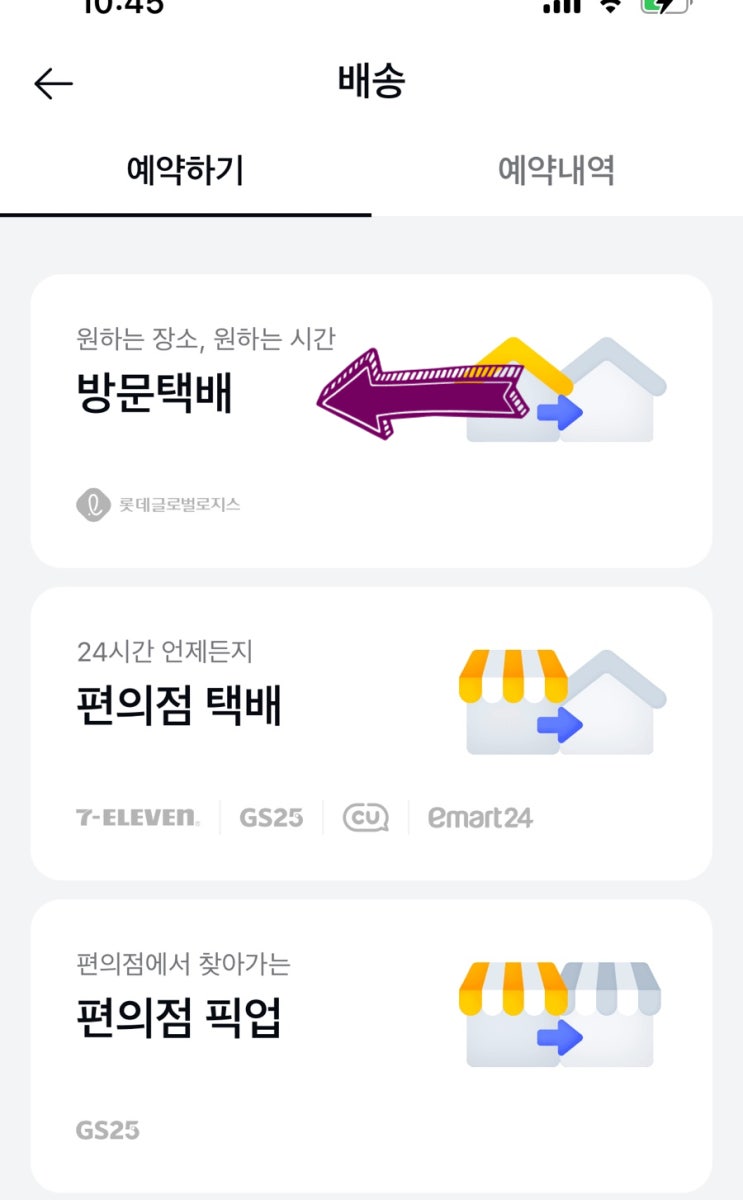This screenshot has height=1200, width=743.
Task: Open the 편의점 택배 card
Action: (x=371, y=733)
